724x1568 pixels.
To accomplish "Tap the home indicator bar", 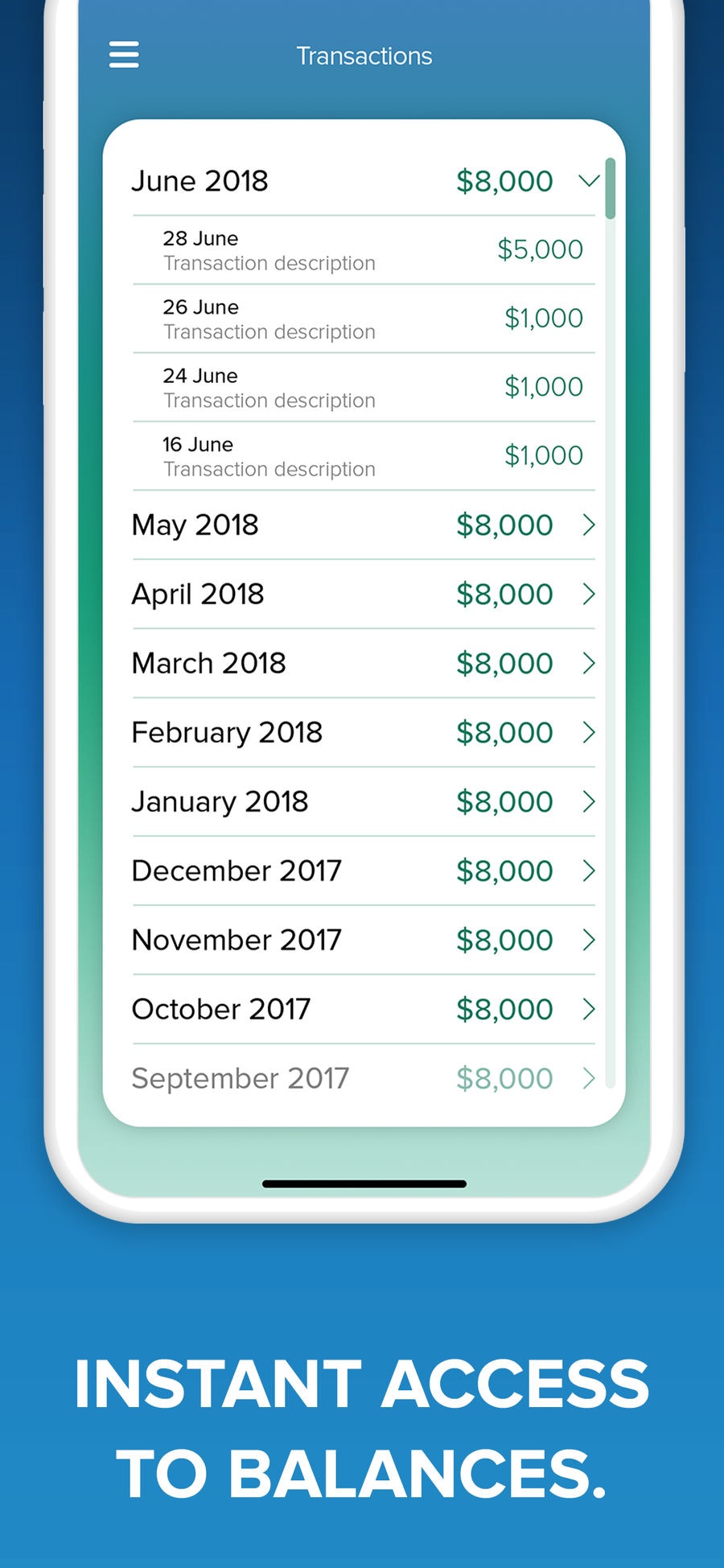I will [362, 1183].
